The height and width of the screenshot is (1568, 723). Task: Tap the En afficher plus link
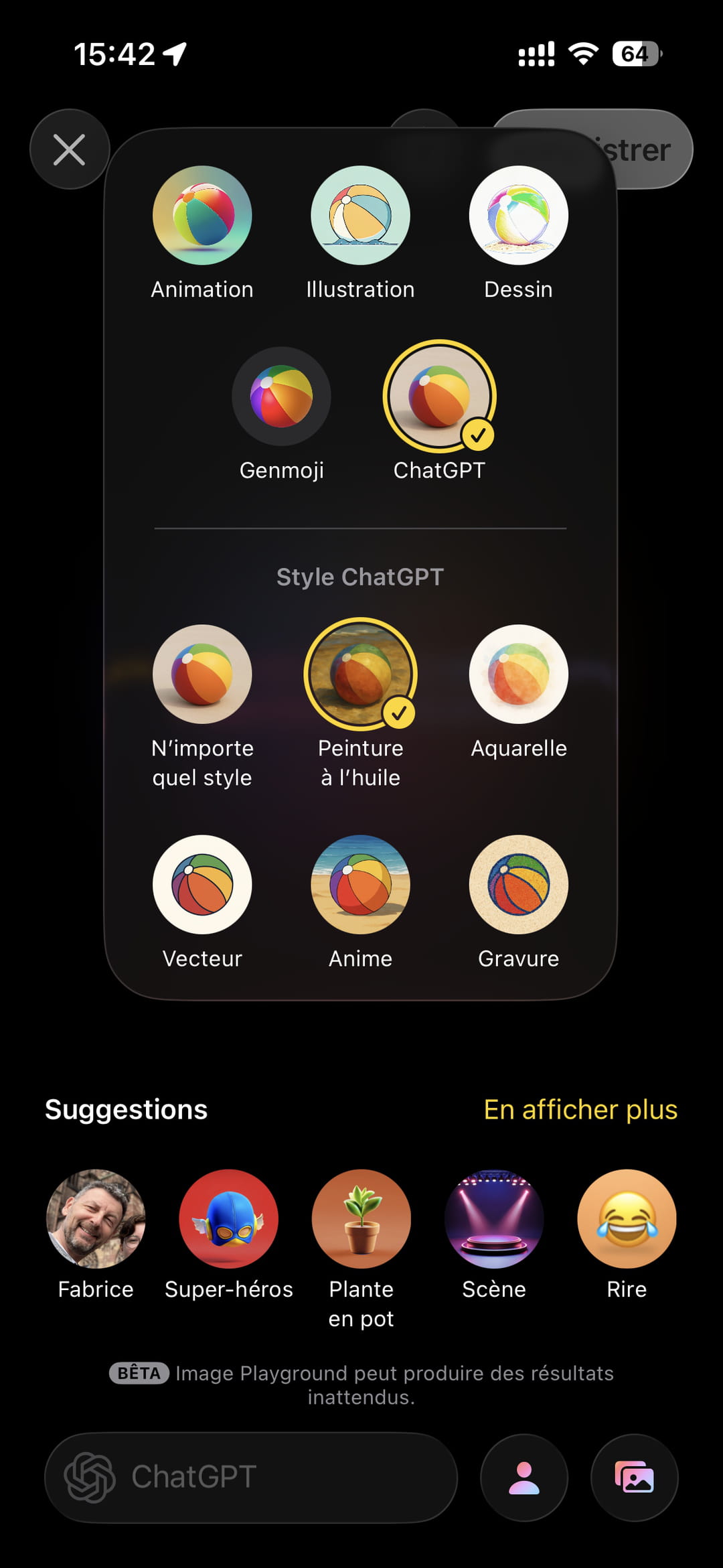pyautogui.click(x=580, y=1110)
